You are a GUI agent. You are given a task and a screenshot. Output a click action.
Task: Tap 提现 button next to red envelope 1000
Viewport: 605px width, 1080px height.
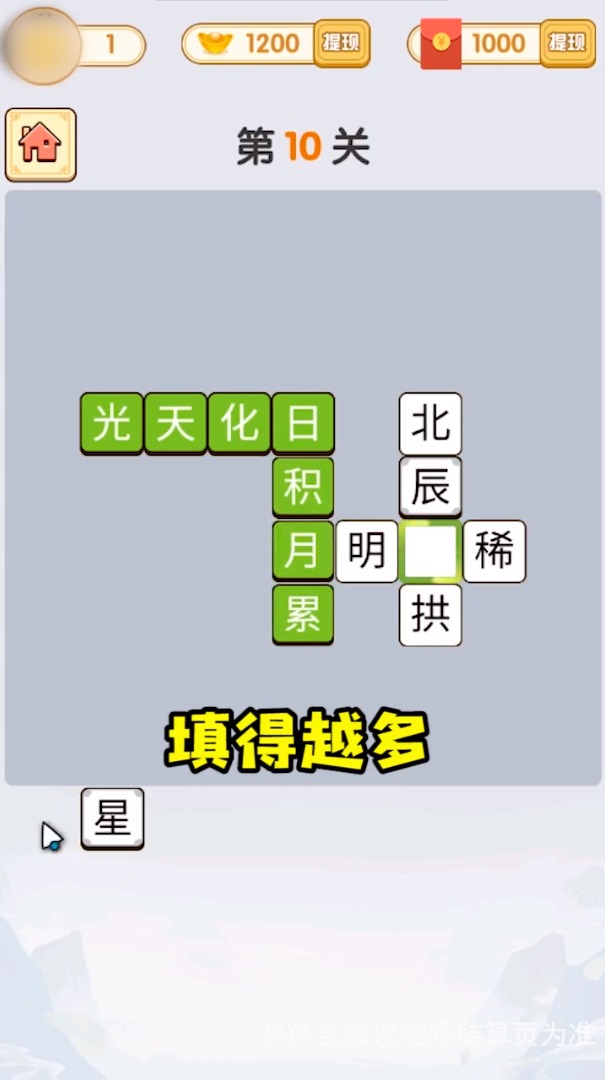point(568,43)
